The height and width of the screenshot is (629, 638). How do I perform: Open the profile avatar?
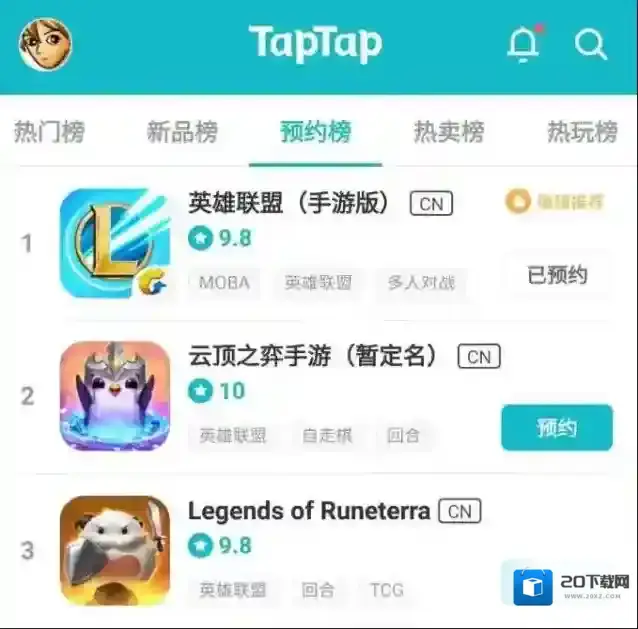point(45,45)
